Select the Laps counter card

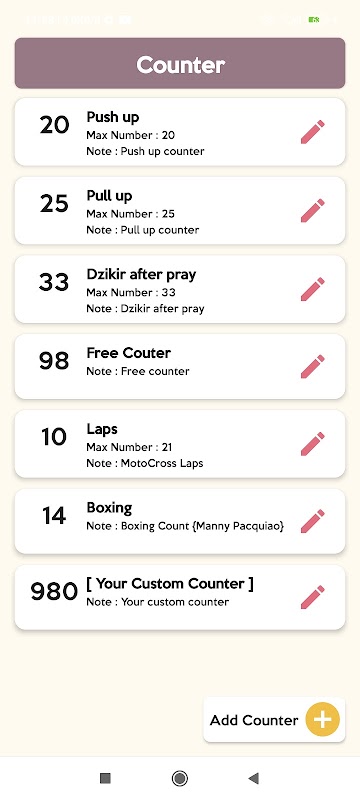coord(180,443)
